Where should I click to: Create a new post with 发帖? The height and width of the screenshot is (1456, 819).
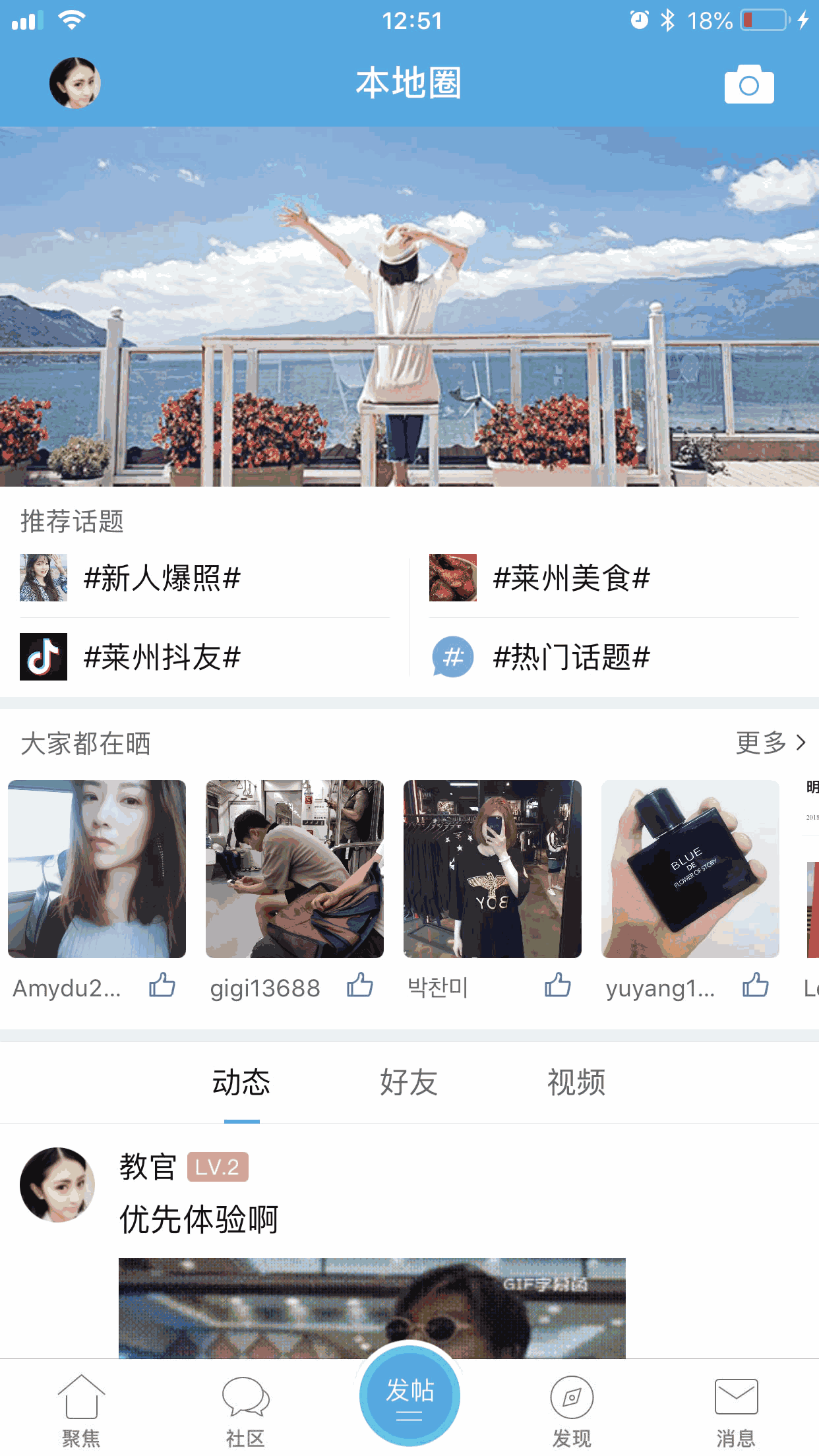[x=409, y=1395]
